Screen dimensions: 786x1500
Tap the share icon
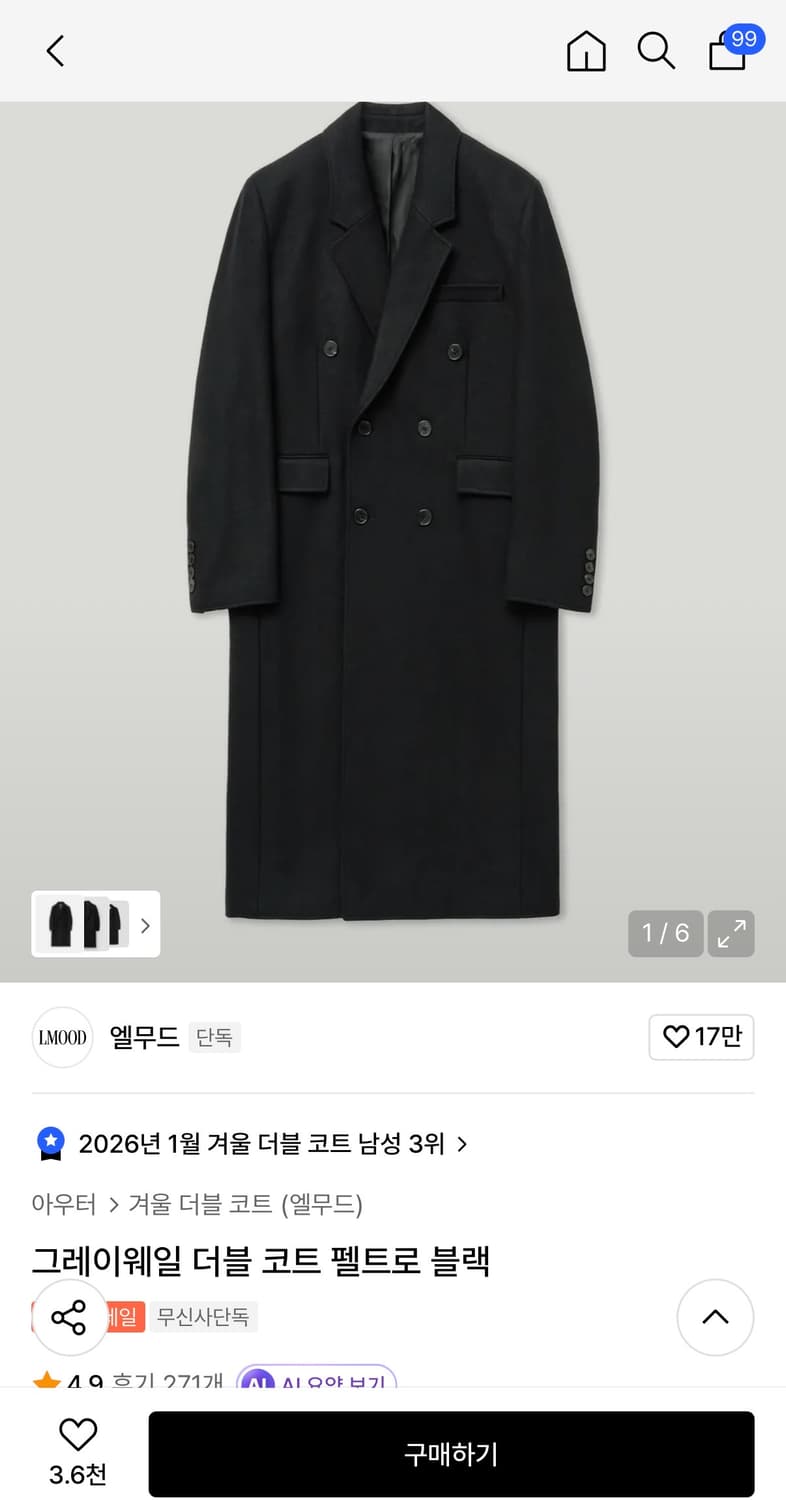pos(68,1317)
